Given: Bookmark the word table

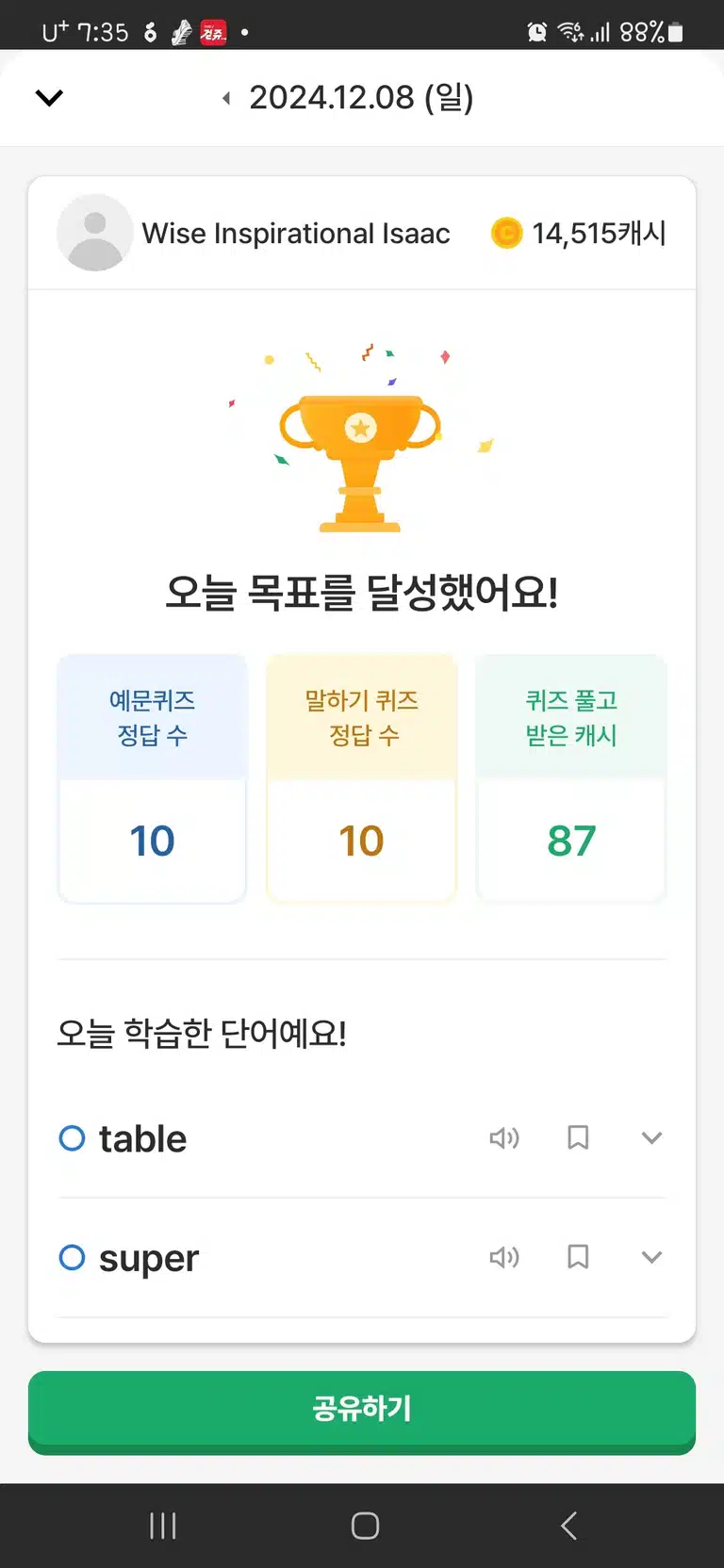Looking at the screenshot, I should tap(578, 1138).
